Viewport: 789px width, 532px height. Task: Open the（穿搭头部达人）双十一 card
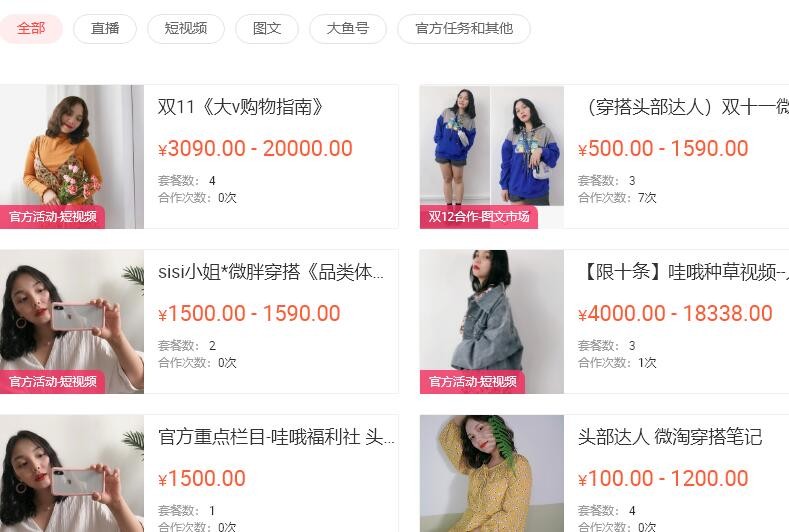682,107
